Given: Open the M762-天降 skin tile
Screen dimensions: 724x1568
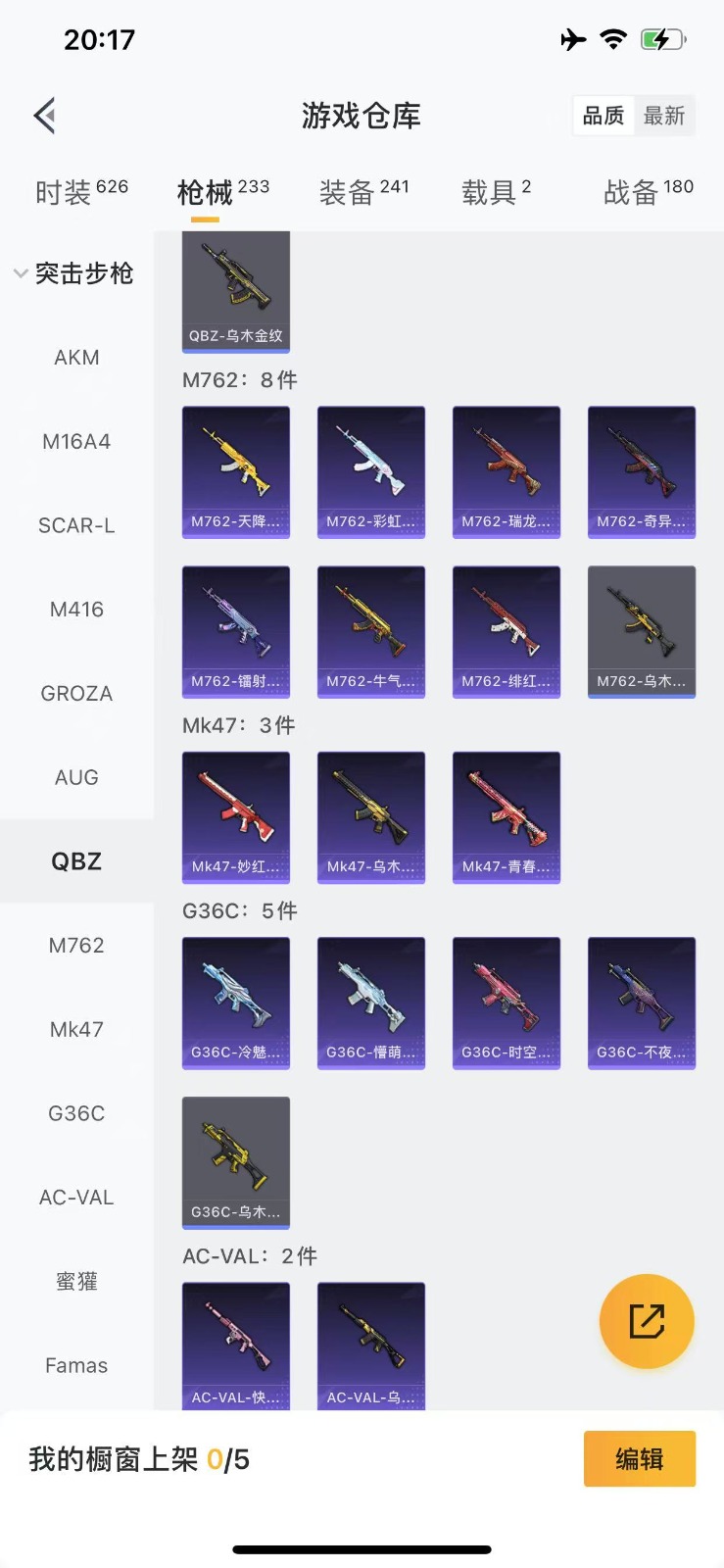Looking at the screenshot, I should pyautogui.click(x=236, y=472).
